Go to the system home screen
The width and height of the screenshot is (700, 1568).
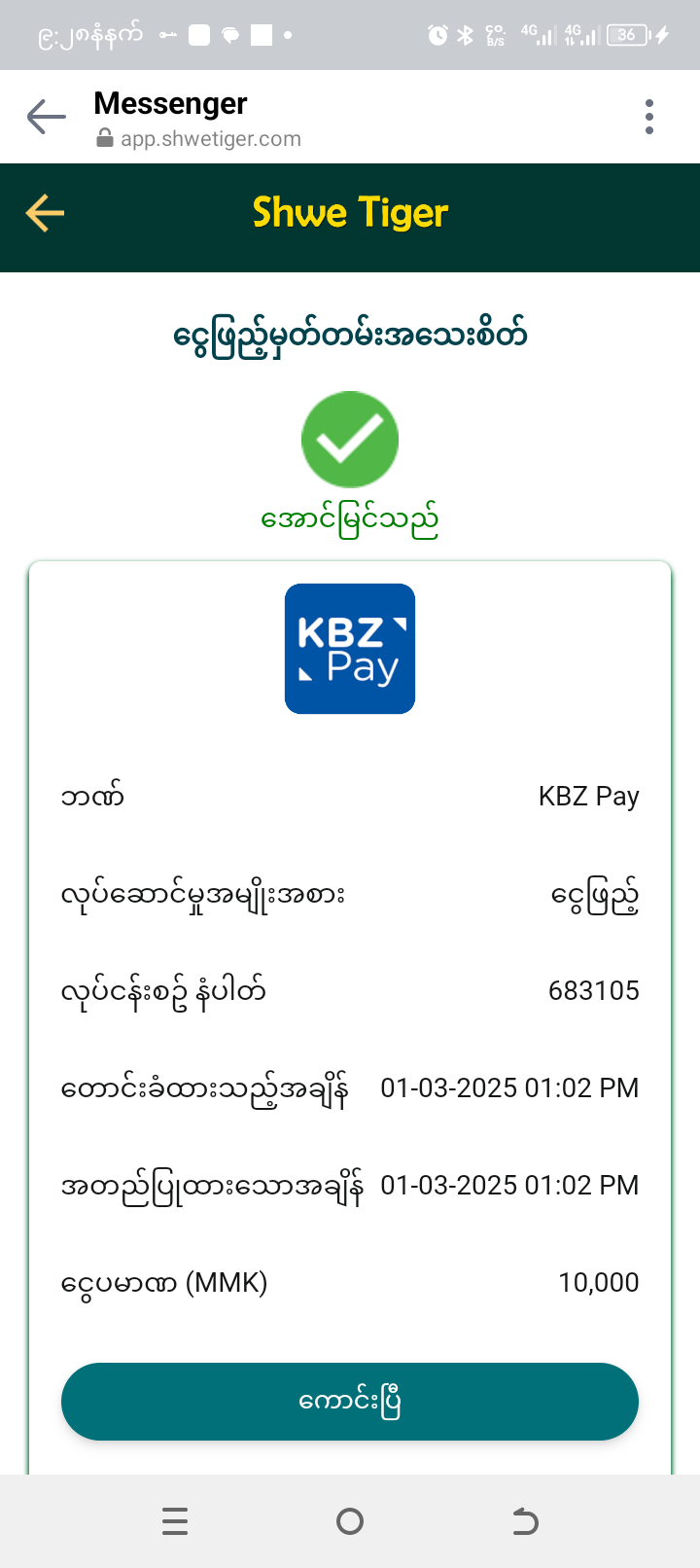pyautogui.click(x=350, y=1521)
